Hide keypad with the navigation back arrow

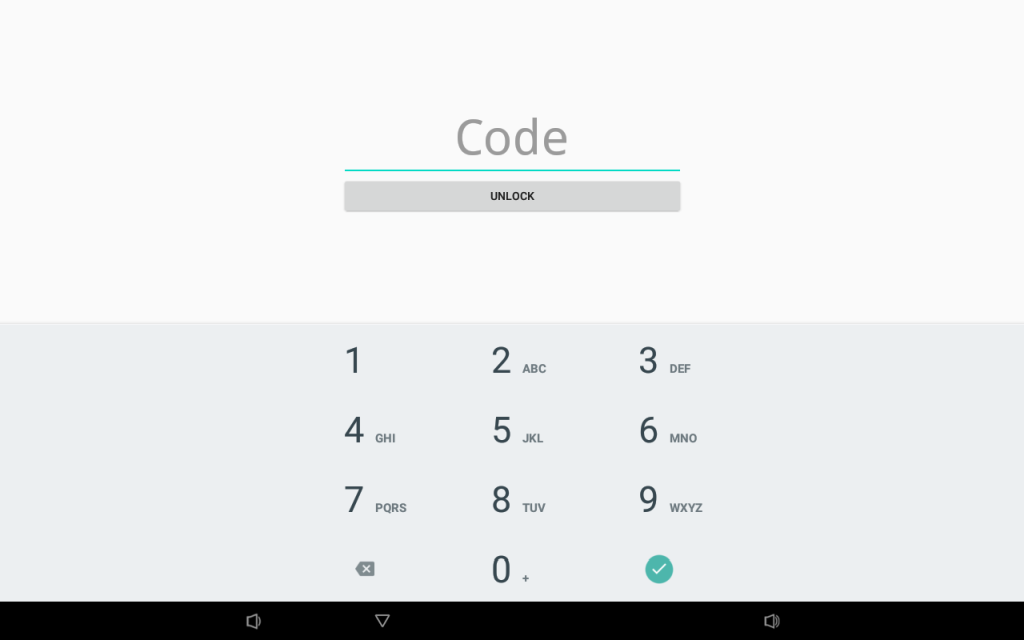[382, 621]
